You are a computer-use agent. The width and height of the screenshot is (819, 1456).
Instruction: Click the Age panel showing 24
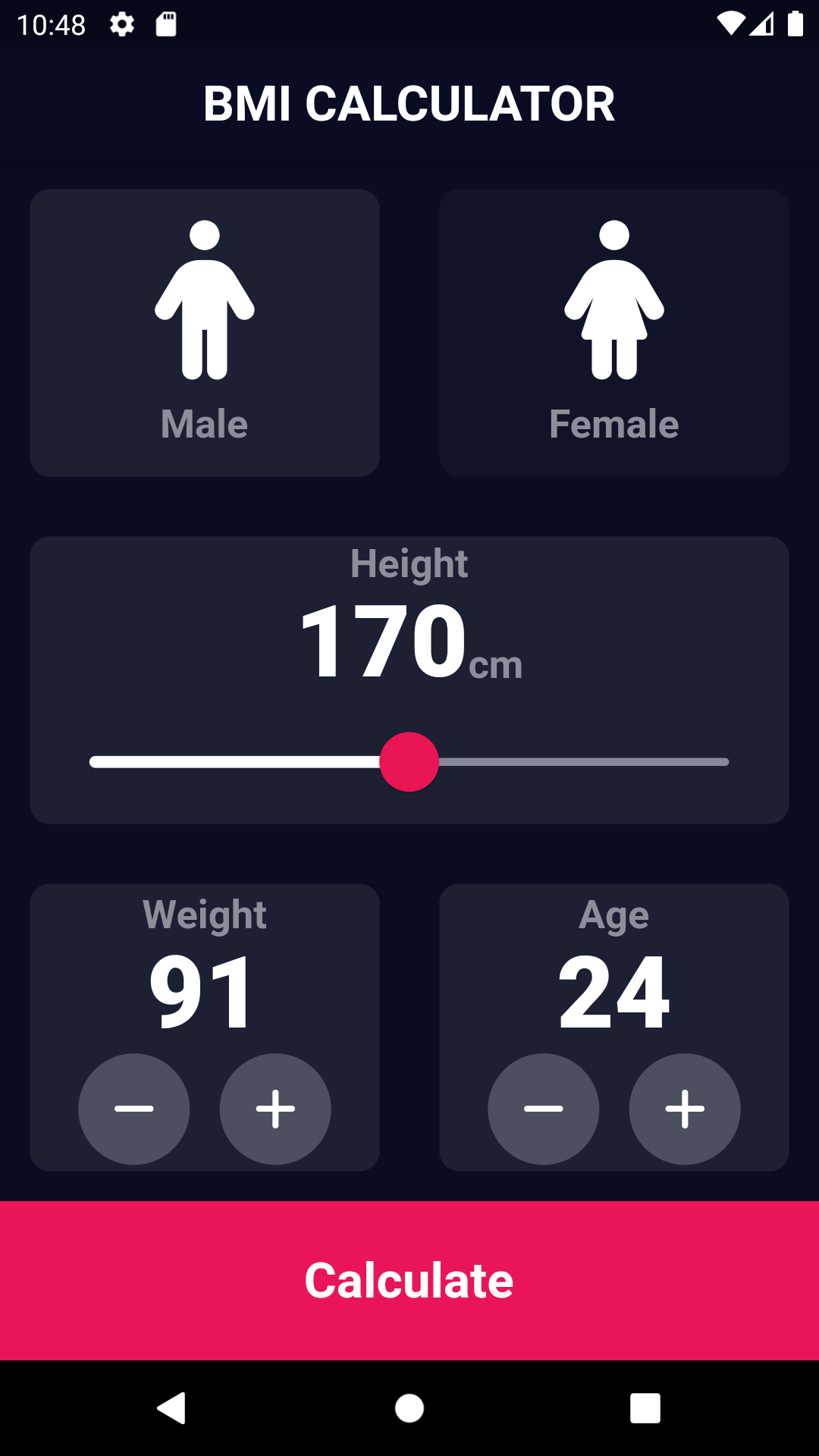(x=614, y=1025)
